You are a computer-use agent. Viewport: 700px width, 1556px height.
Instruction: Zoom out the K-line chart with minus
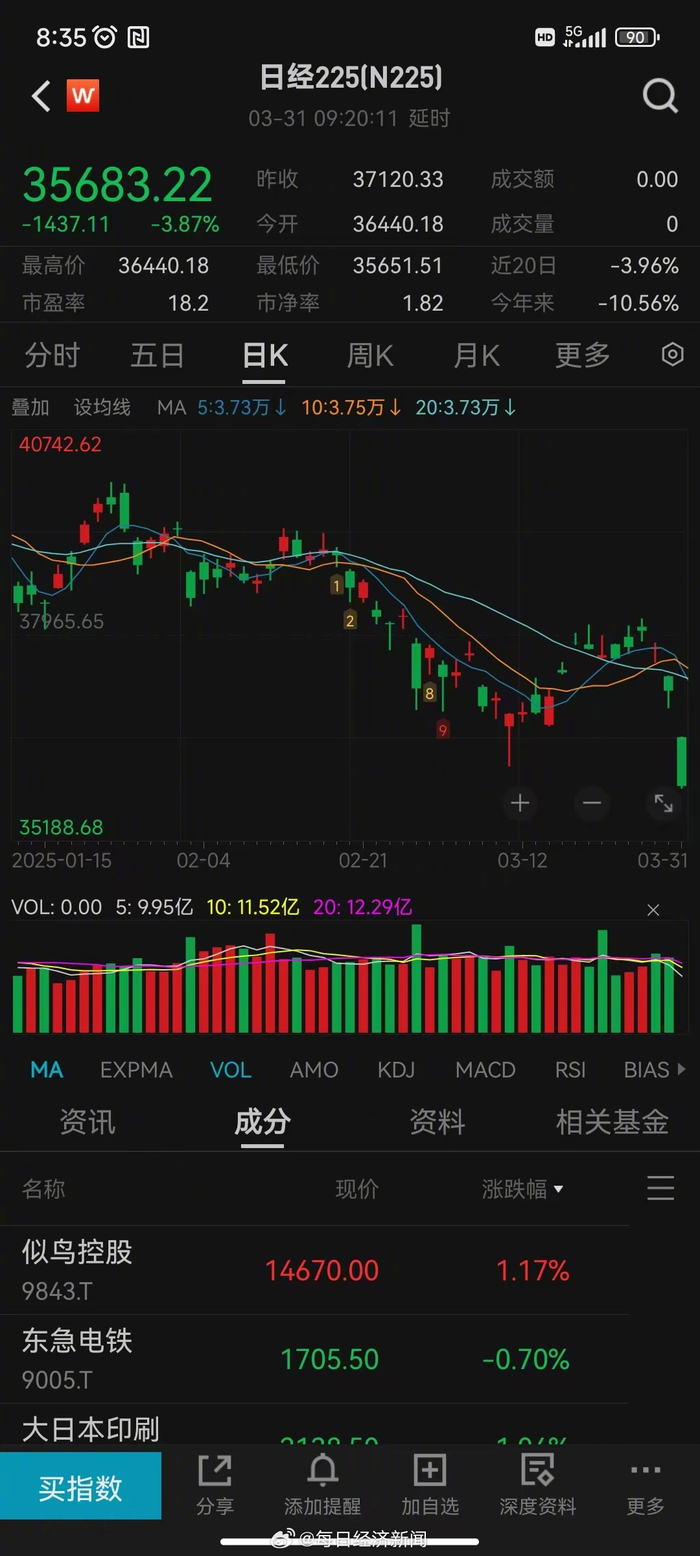(x=592, y=803)
